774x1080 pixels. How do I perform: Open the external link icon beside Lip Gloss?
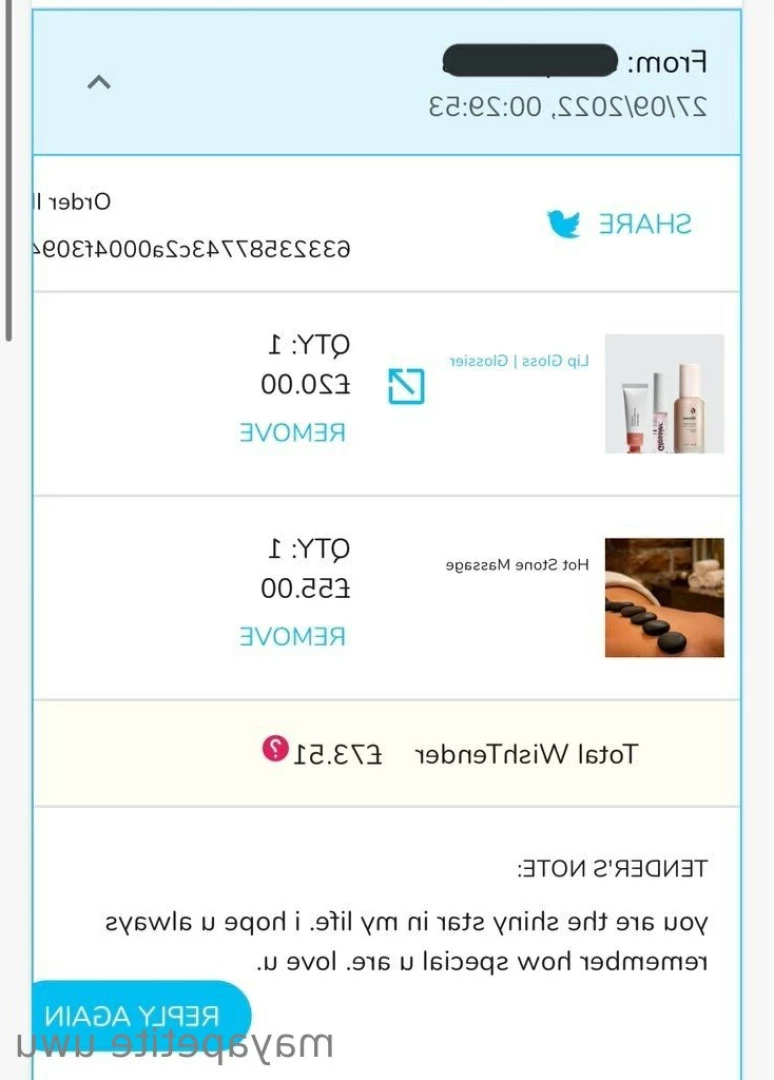click(406, 386)
